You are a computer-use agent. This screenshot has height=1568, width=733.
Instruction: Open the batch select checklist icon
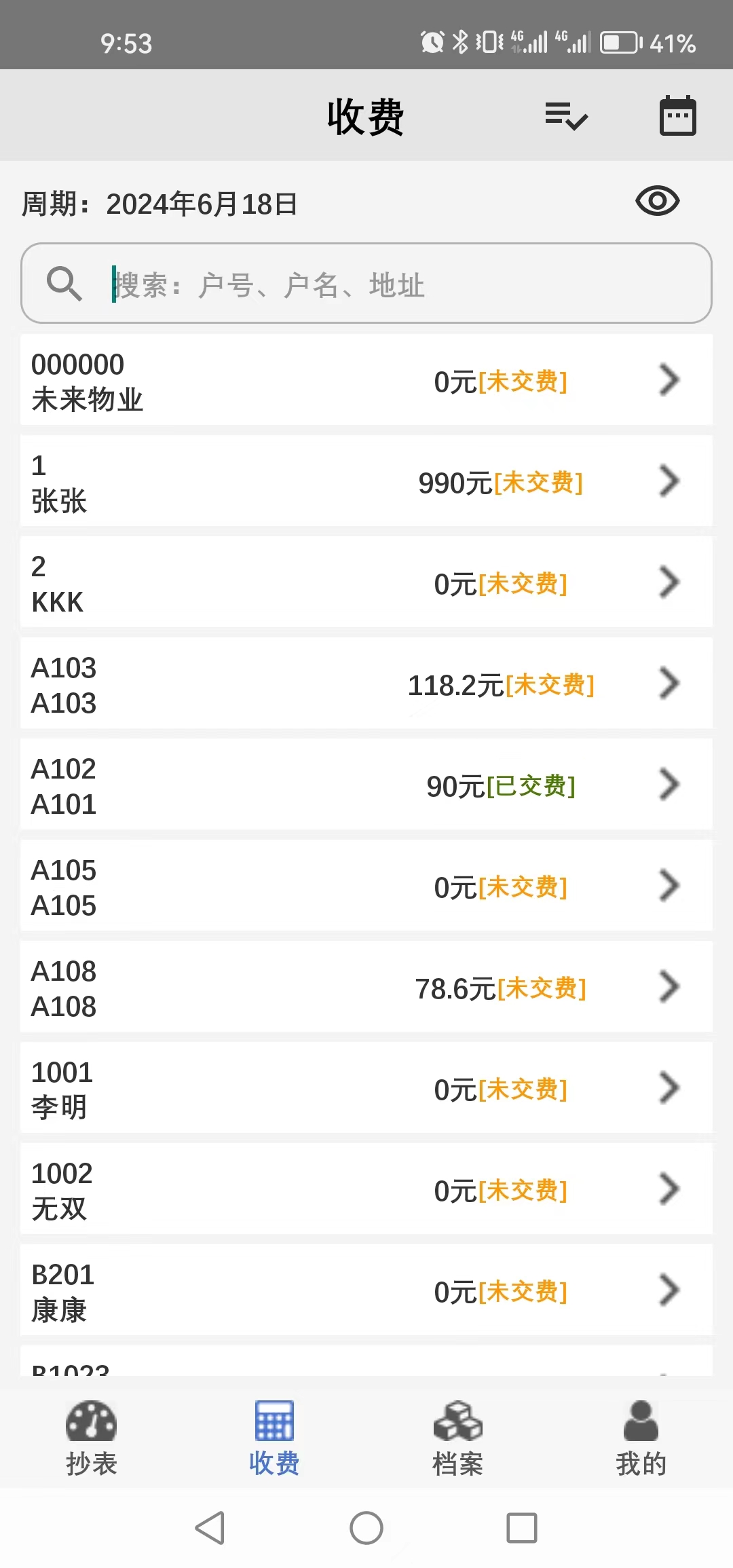point(566,116)
